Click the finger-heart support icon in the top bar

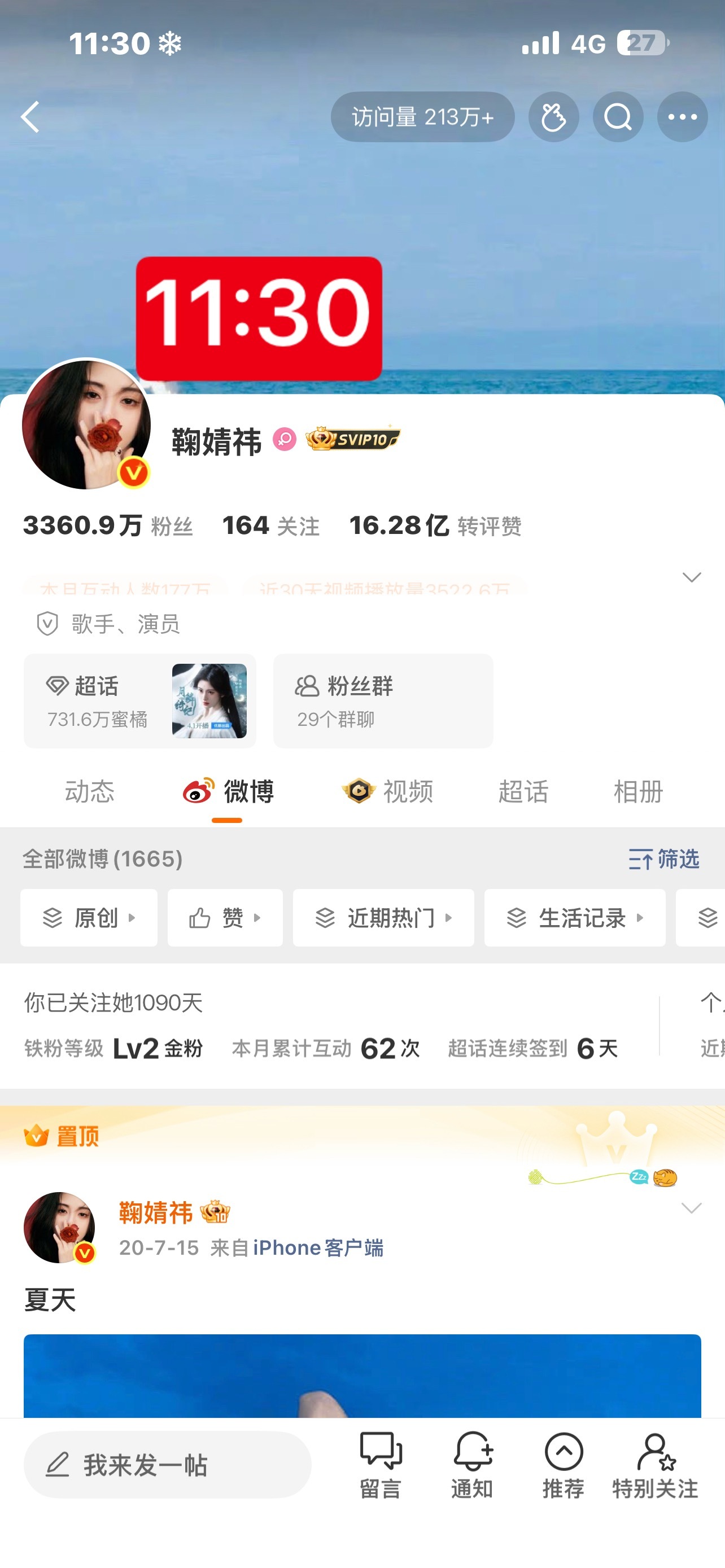click(x=553, y=117)
